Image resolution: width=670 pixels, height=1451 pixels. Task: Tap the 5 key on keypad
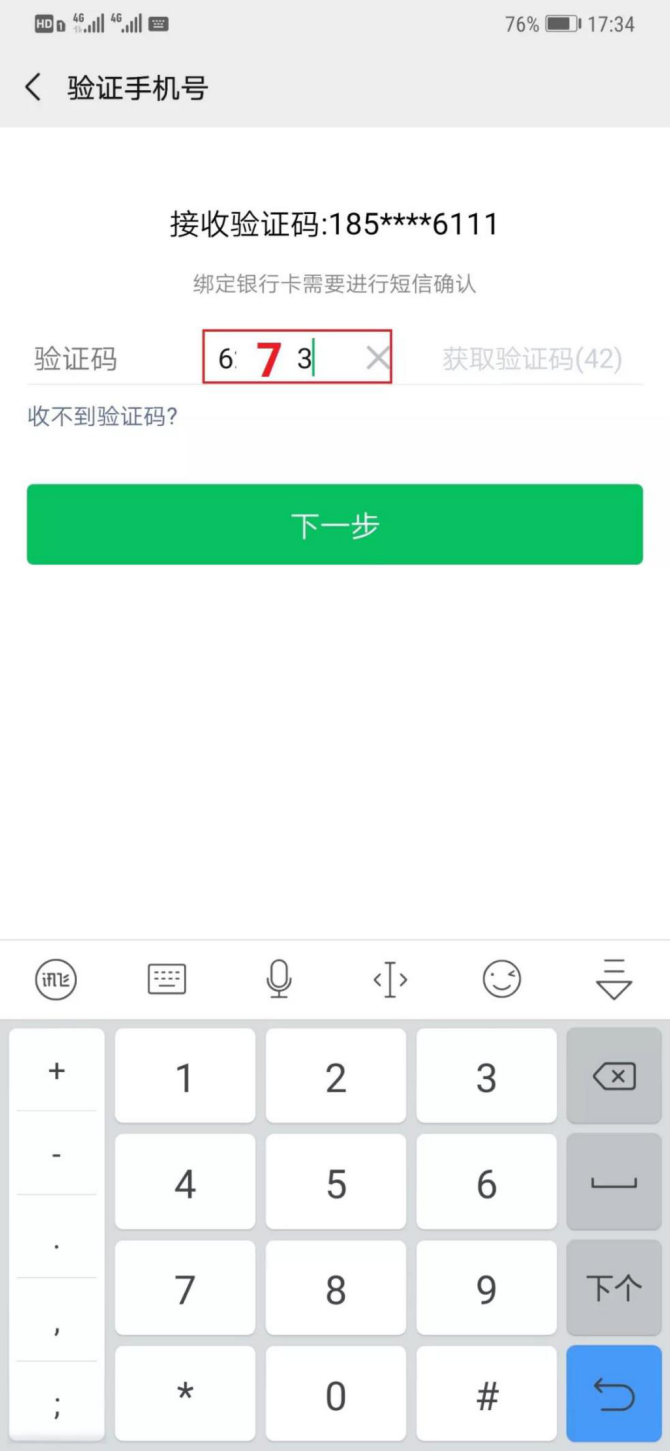pyautogui.click(x=336, y=1184)
